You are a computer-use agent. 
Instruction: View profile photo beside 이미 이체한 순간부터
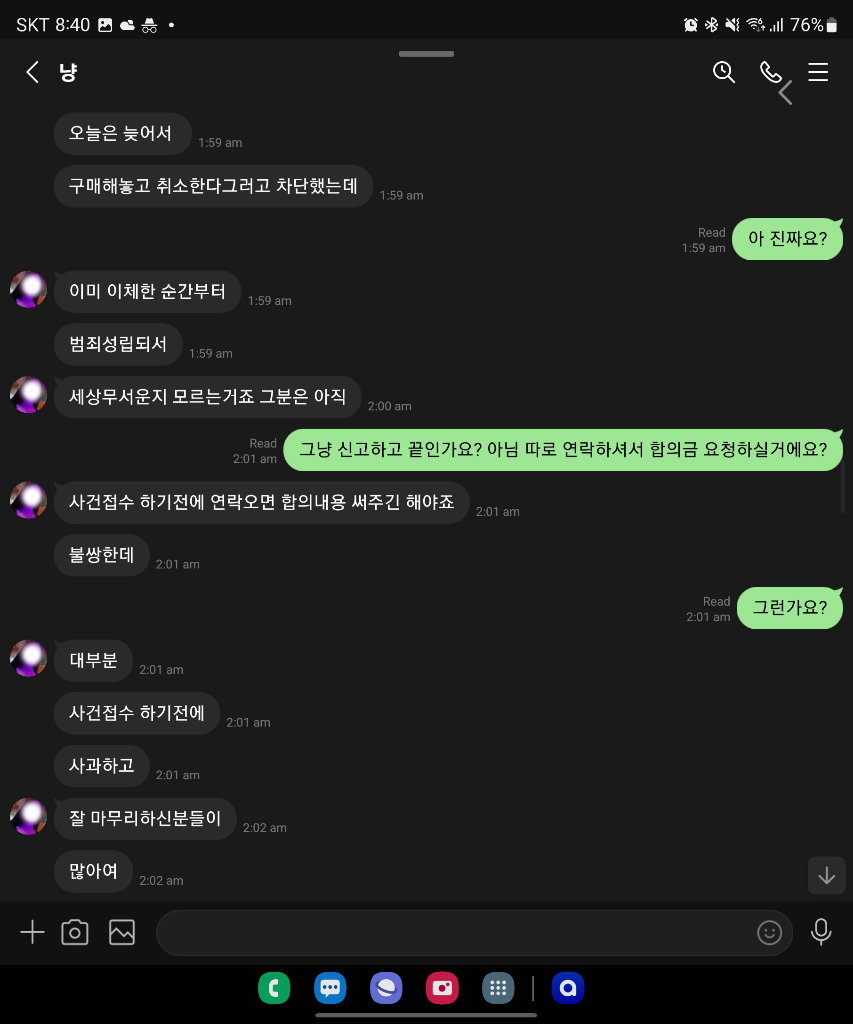[29, 290]
